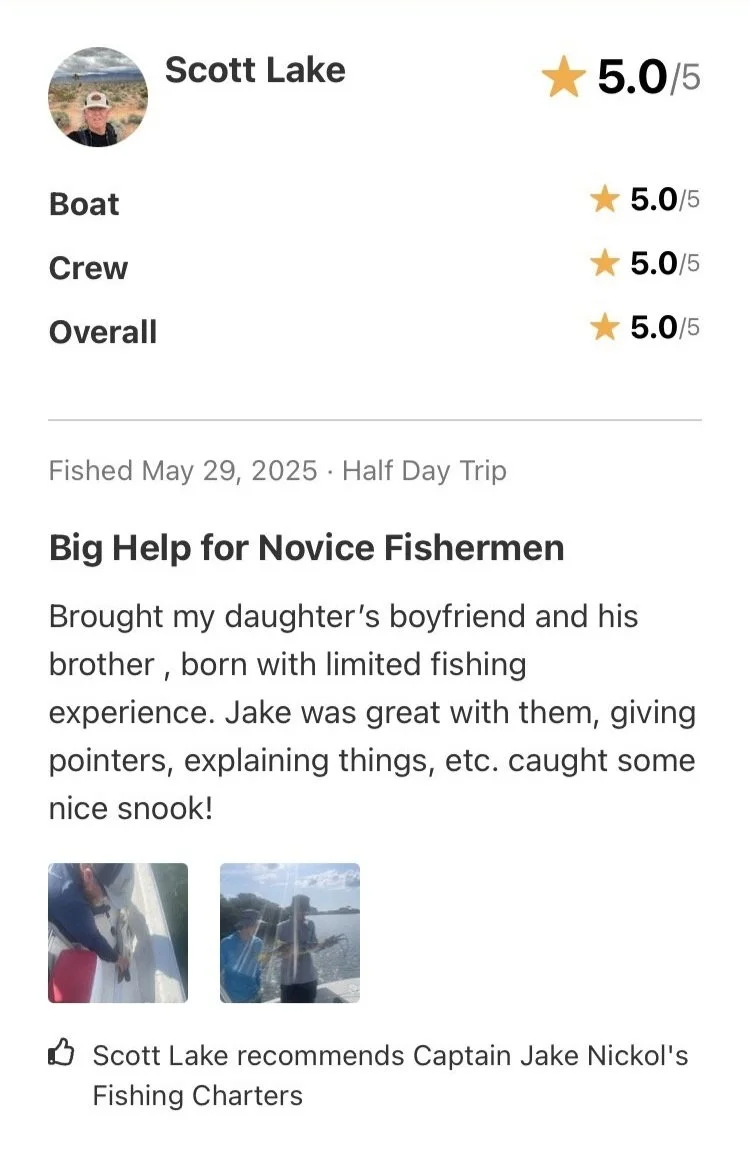Open the review photo of anglers by water
This screenshot has width=750, height=1153.
click(x=289, y=932)
